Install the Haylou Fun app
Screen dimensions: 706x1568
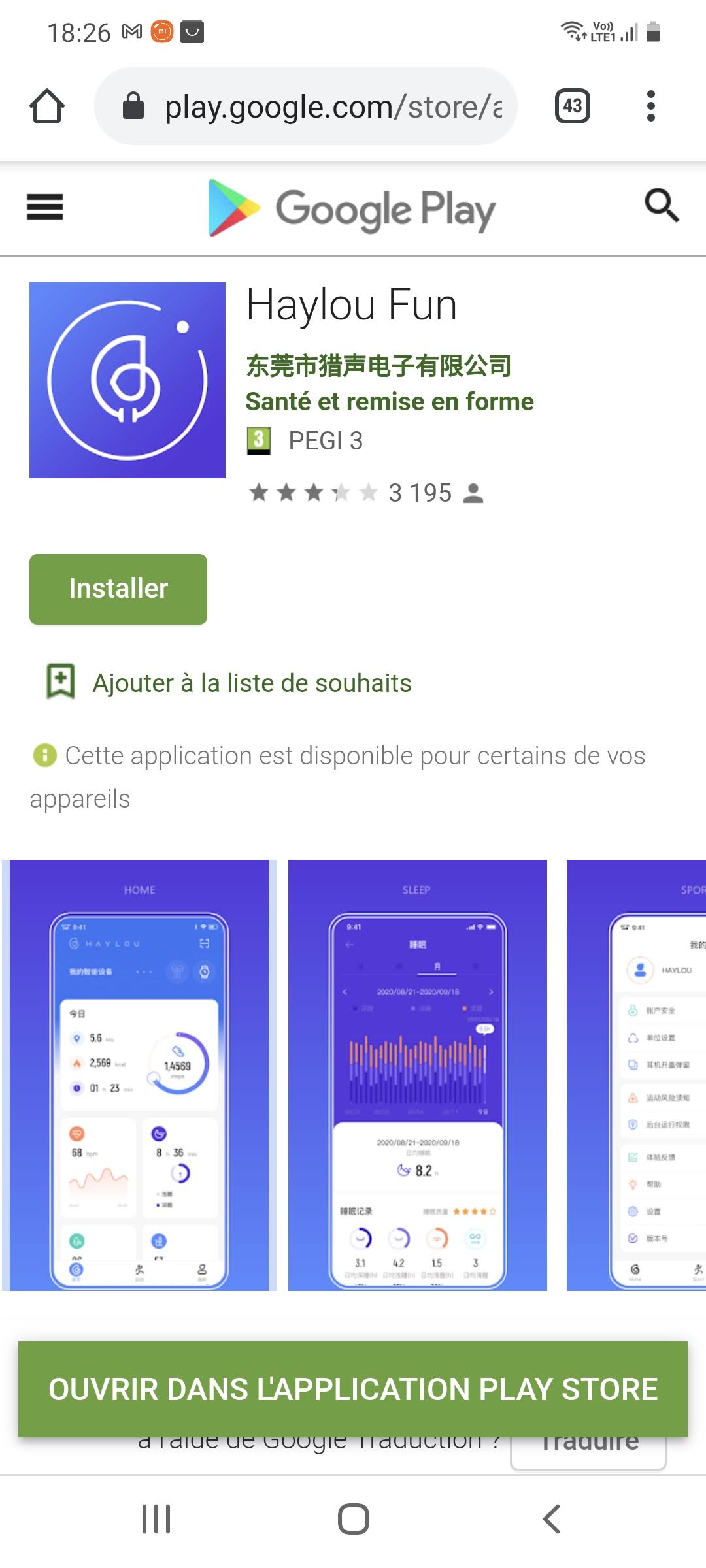[118, 589]
